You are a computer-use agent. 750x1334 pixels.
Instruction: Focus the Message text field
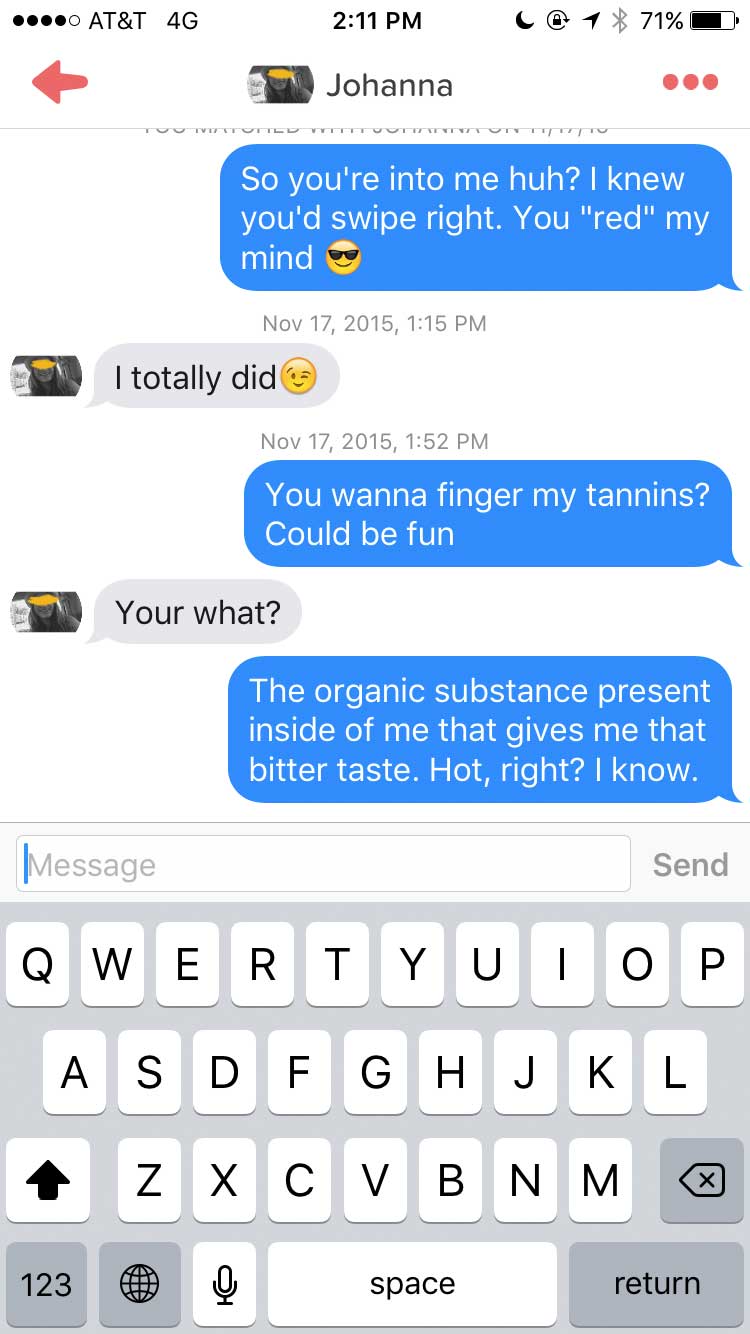point(323,864)
